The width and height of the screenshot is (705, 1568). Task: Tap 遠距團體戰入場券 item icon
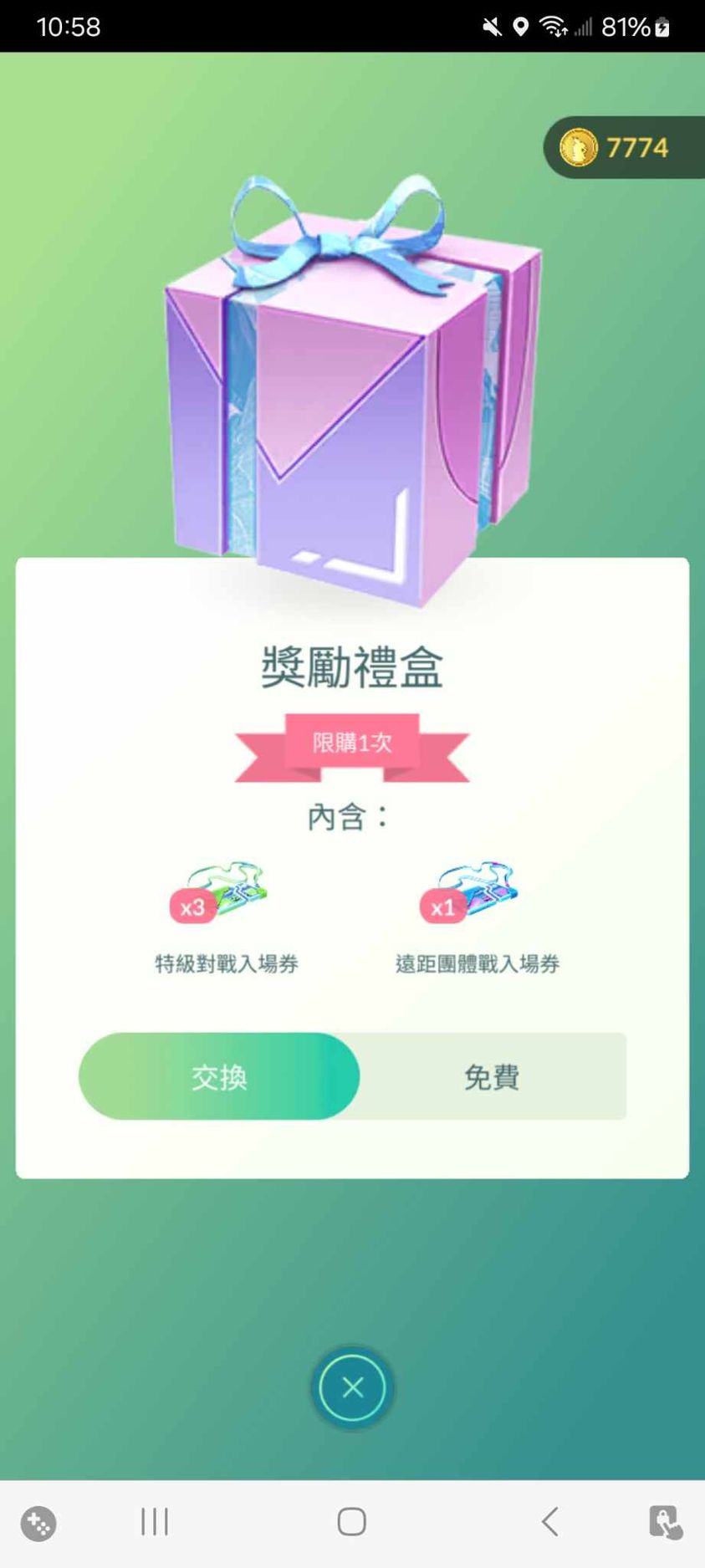473,892
